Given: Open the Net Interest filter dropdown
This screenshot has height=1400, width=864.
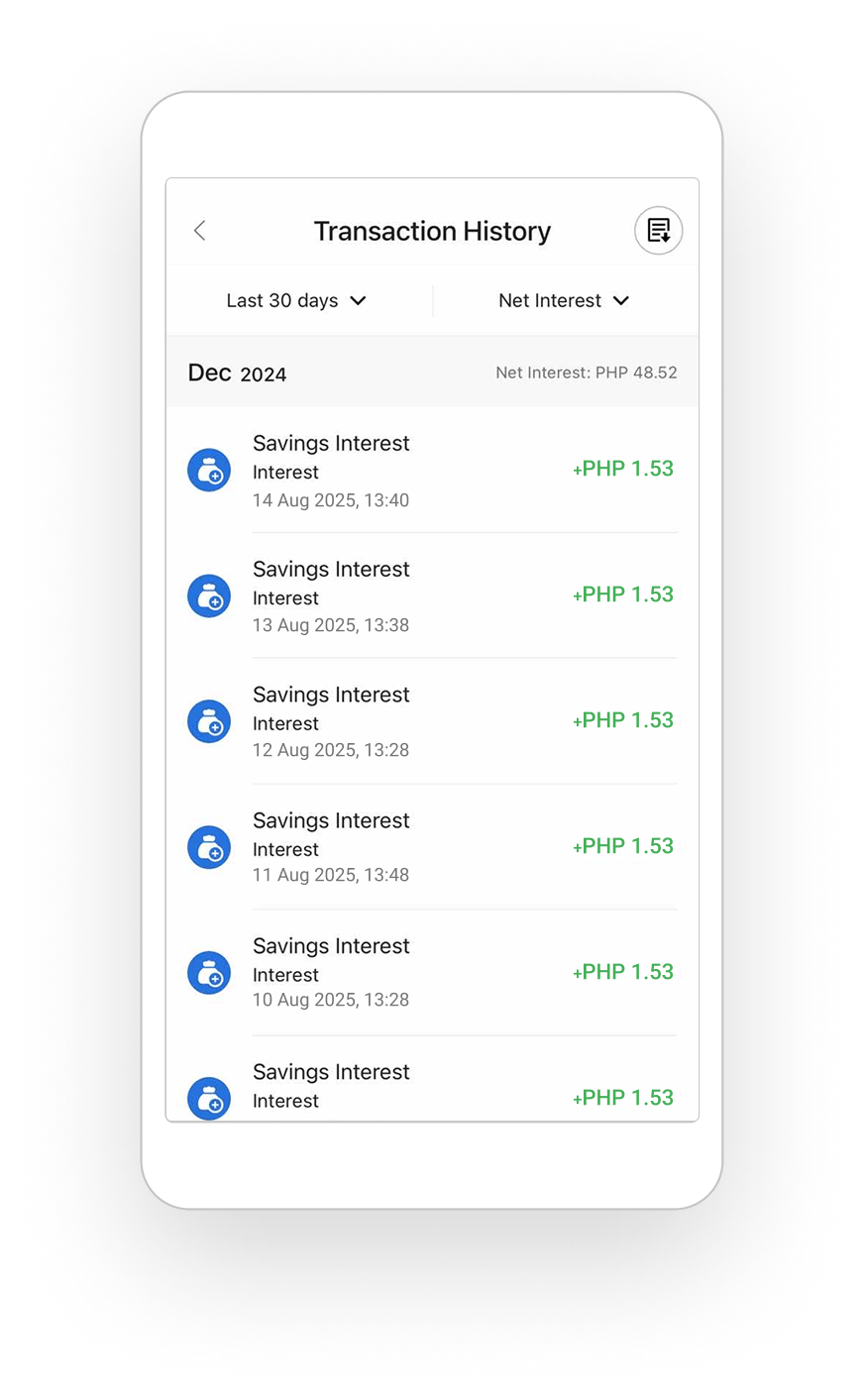Looking at the screenshot, I should (x=565, y=300).
